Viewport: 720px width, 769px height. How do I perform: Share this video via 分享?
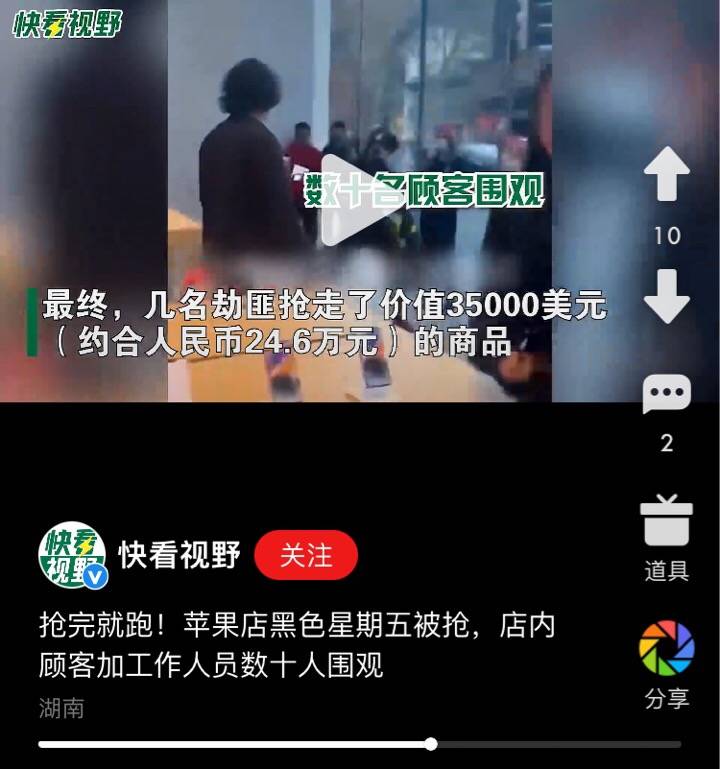tap(666, 648)
